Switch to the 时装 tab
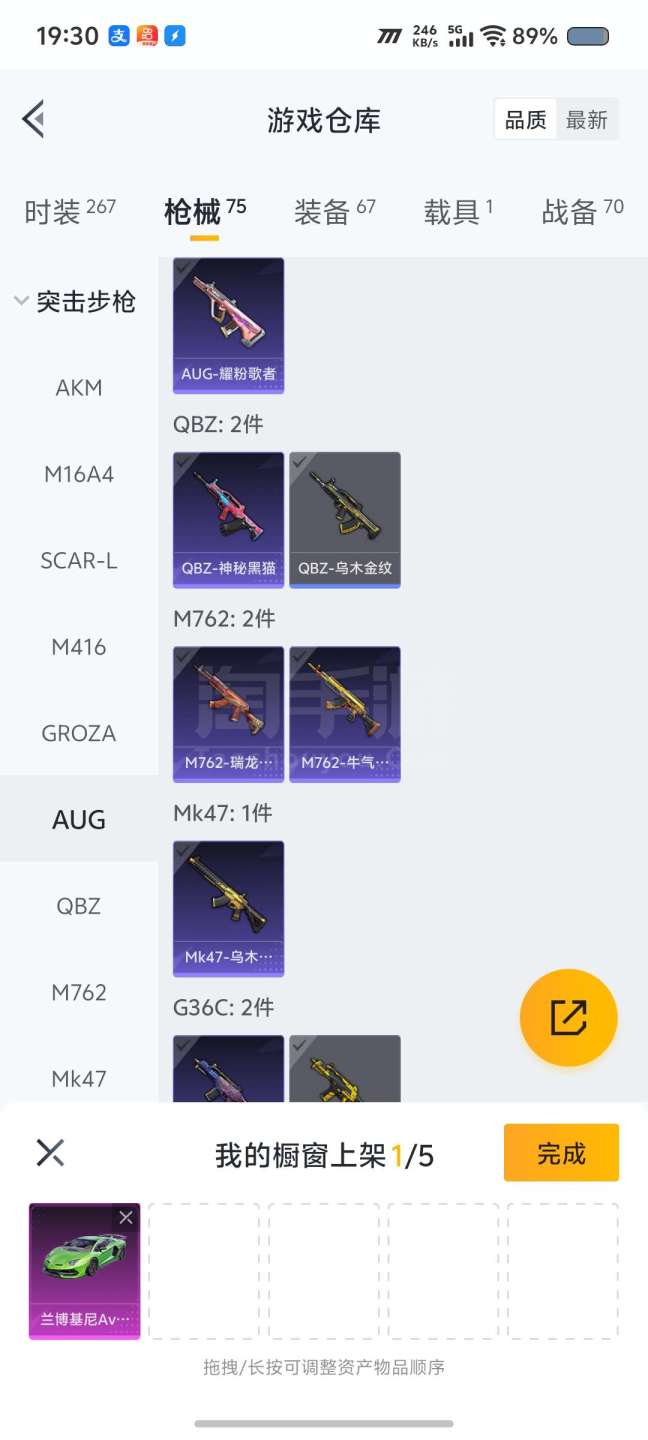 [69, 211]
